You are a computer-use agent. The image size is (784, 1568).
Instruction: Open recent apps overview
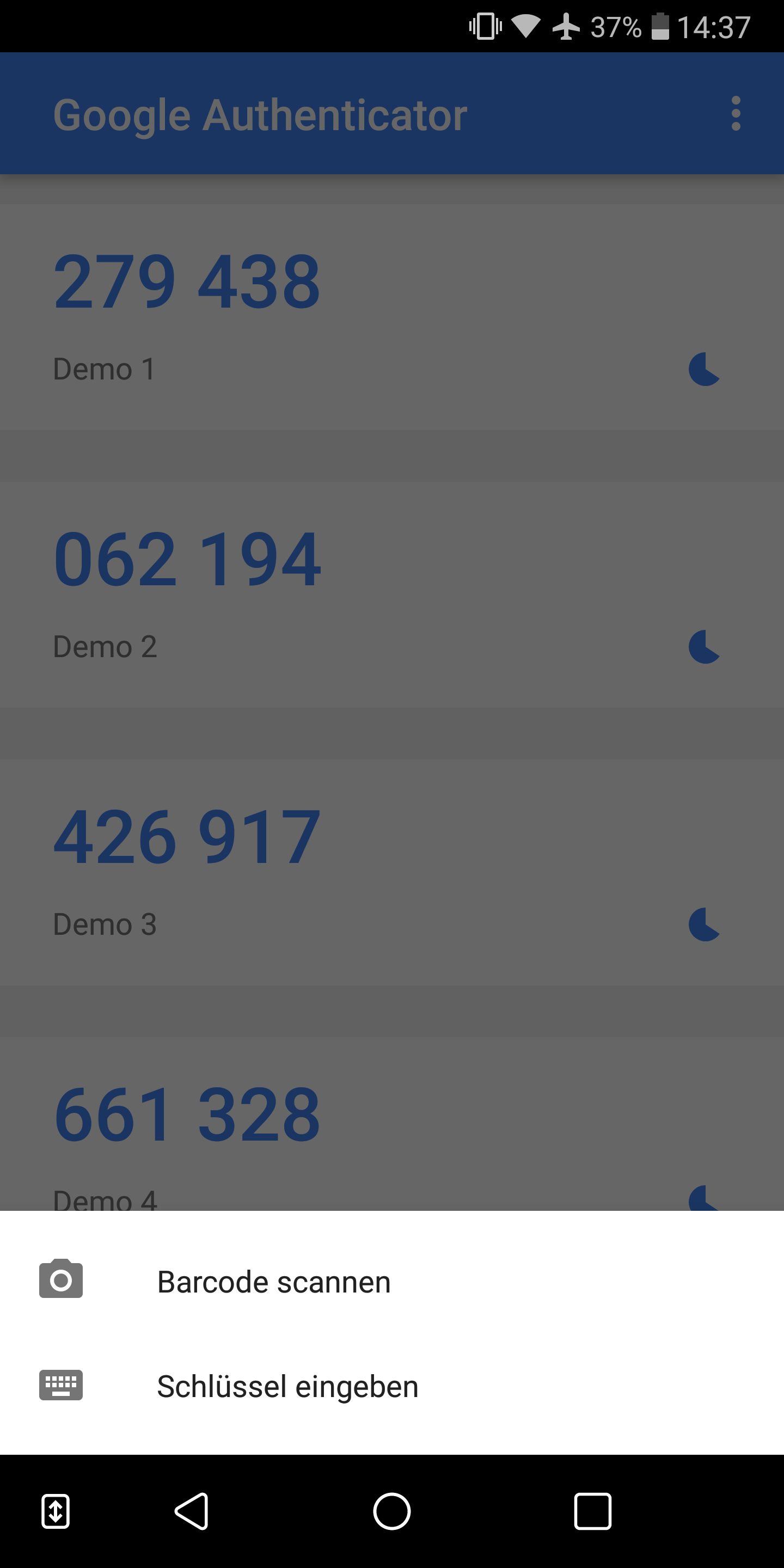592,1511
